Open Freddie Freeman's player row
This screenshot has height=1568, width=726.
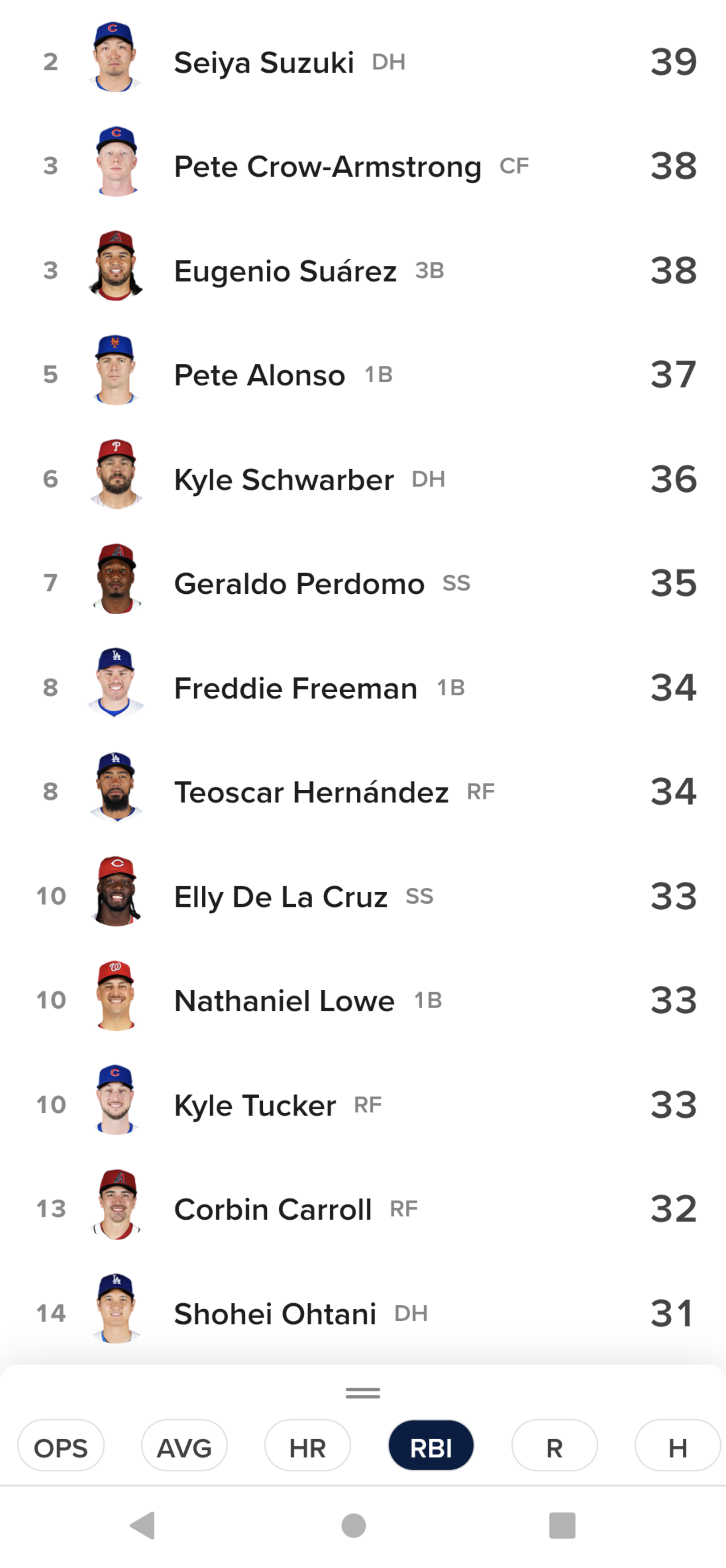[363, 687]
